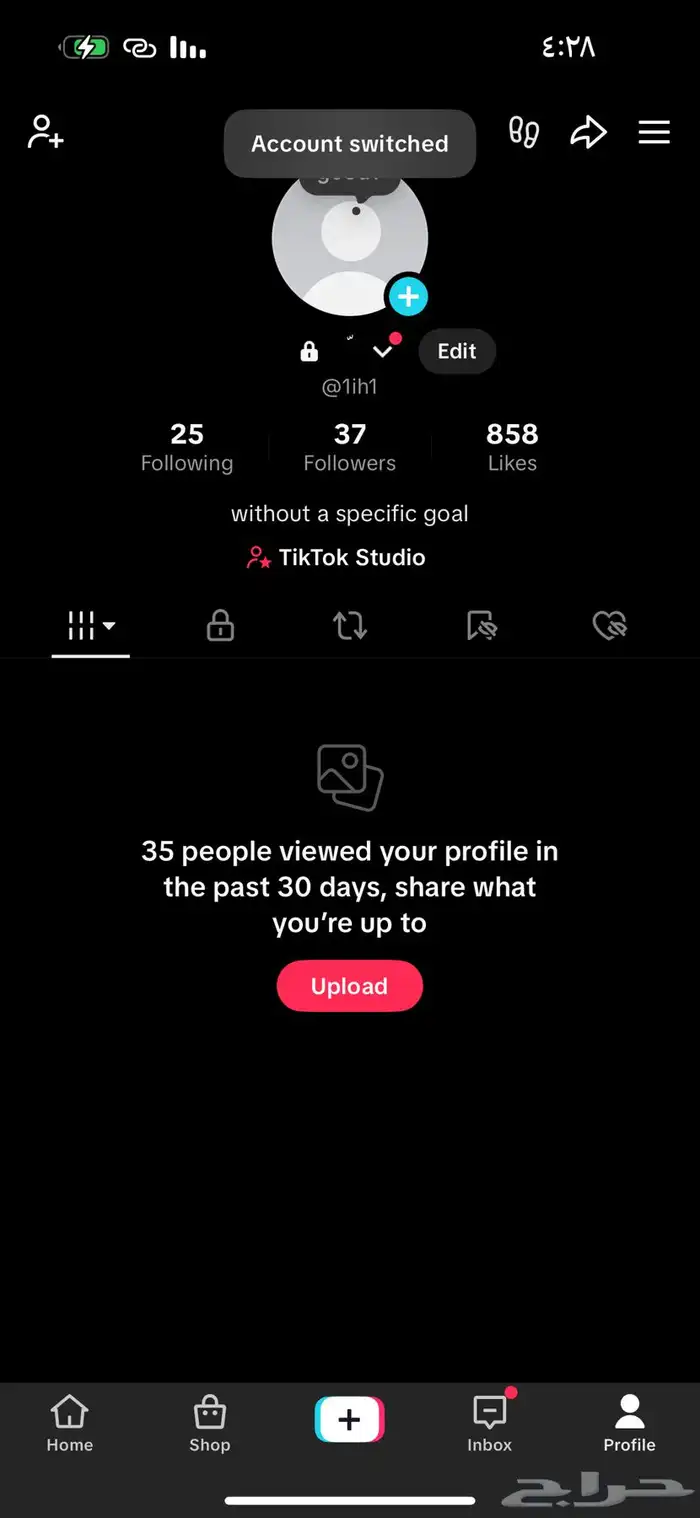View the 25 Following list
Viewport: 700px width, 1518px height.
(x=187, y=446)
